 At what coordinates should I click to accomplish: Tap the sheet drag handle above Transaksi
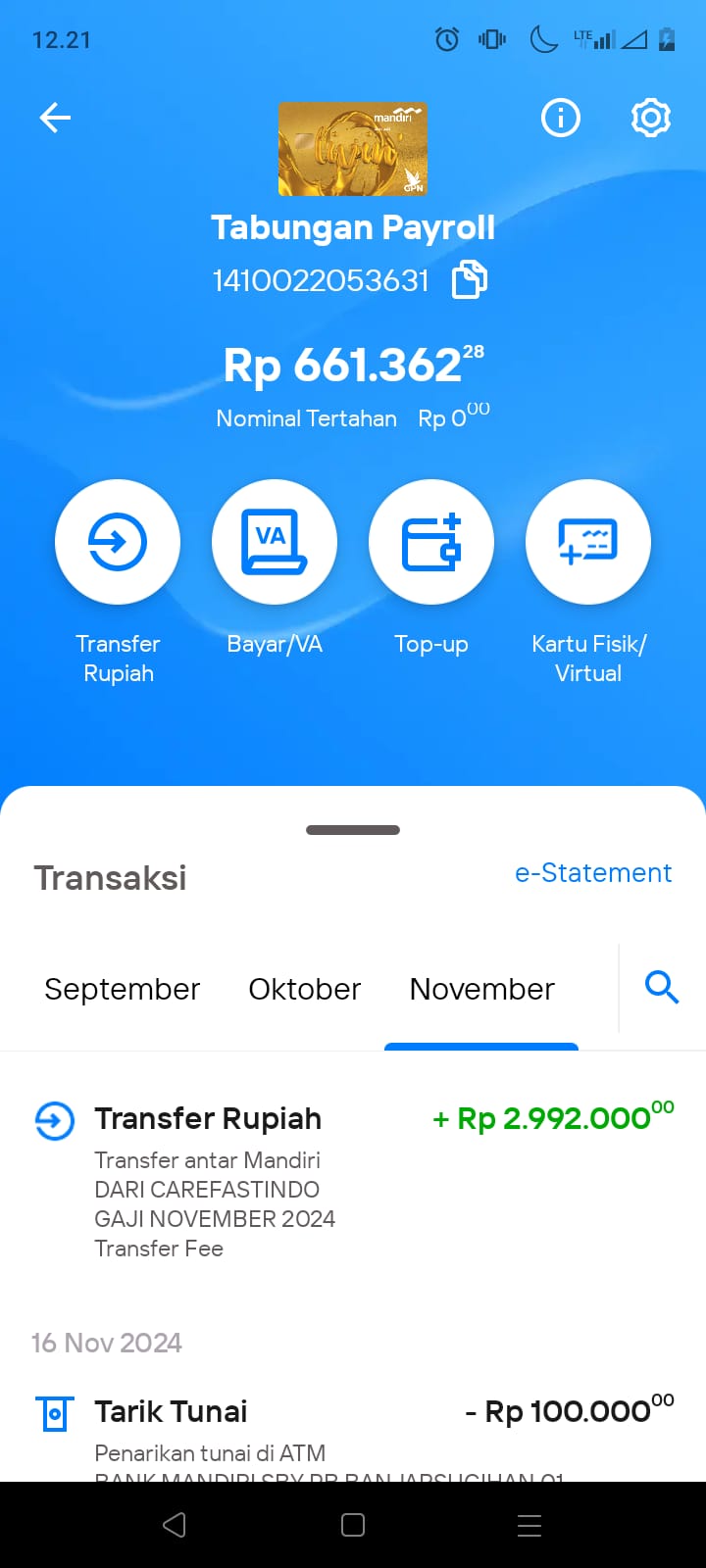(x=353, y=830)
